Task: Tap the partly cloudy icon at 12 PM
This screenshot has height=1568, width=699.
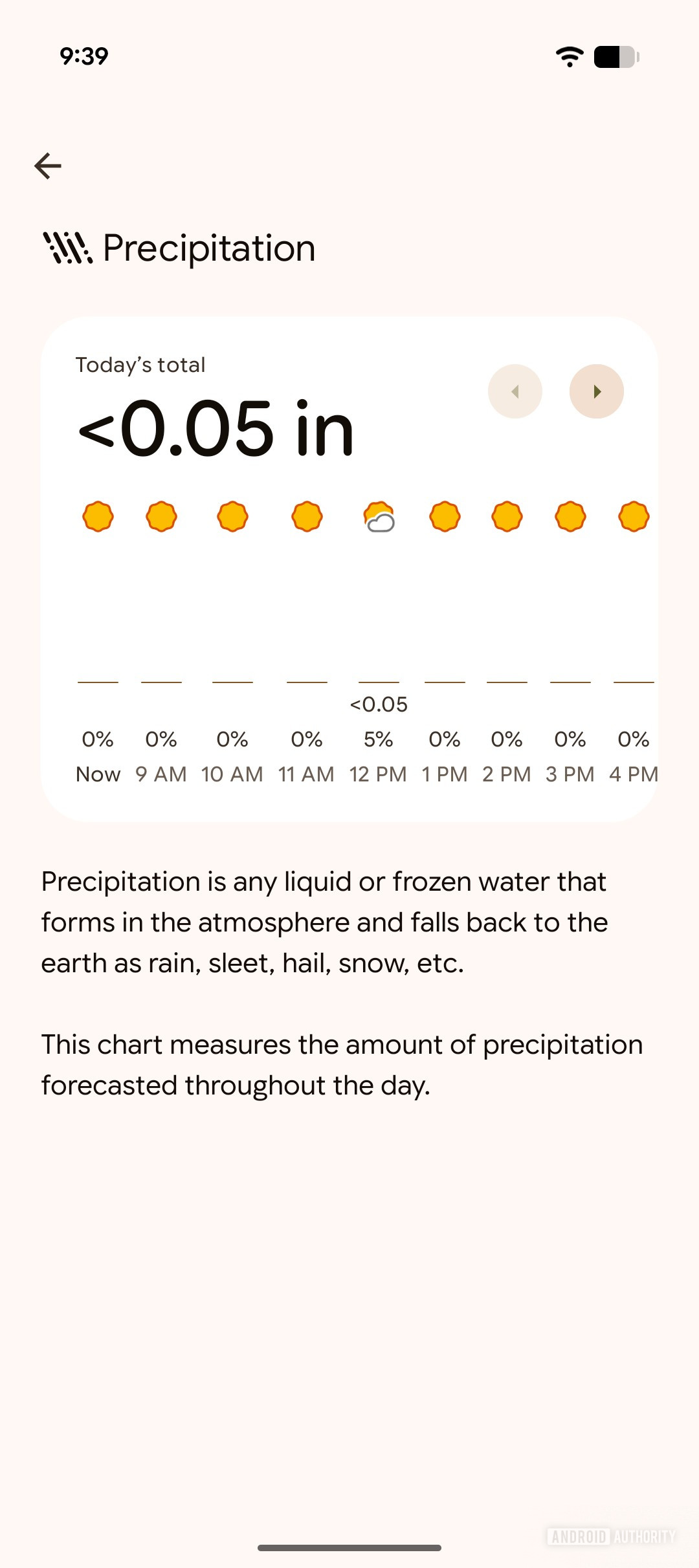Action: (379, 517)
